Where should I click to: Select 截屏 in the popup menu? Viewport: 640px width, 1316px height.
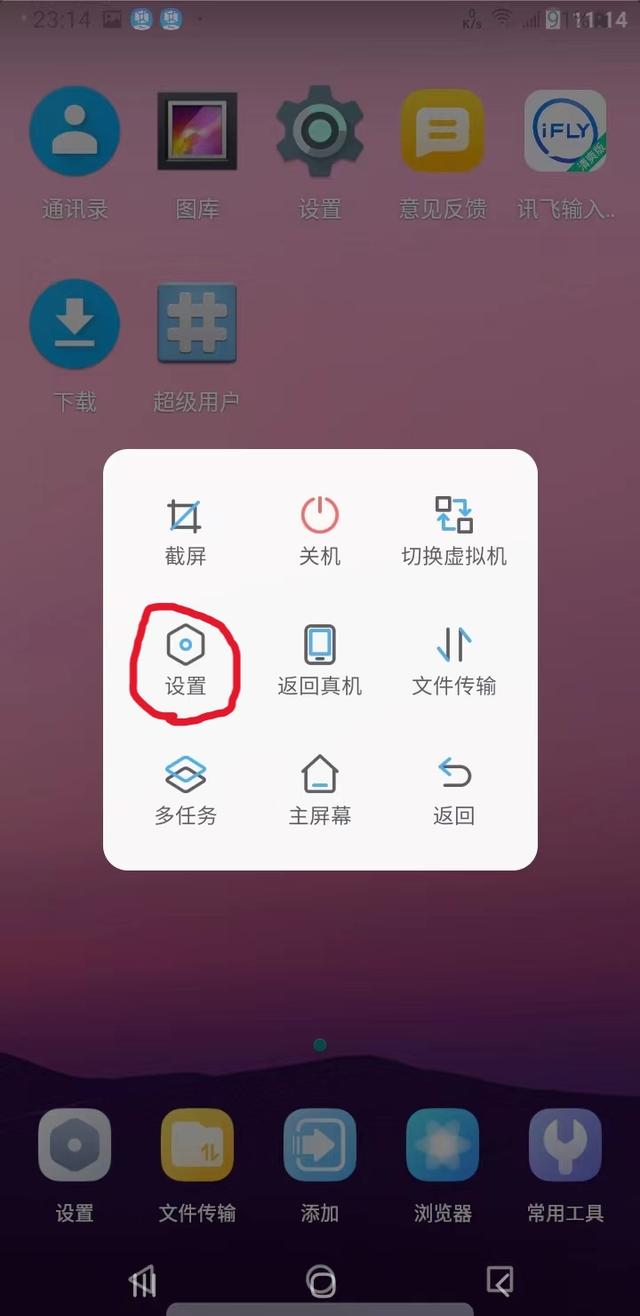[x=185, y=531]
